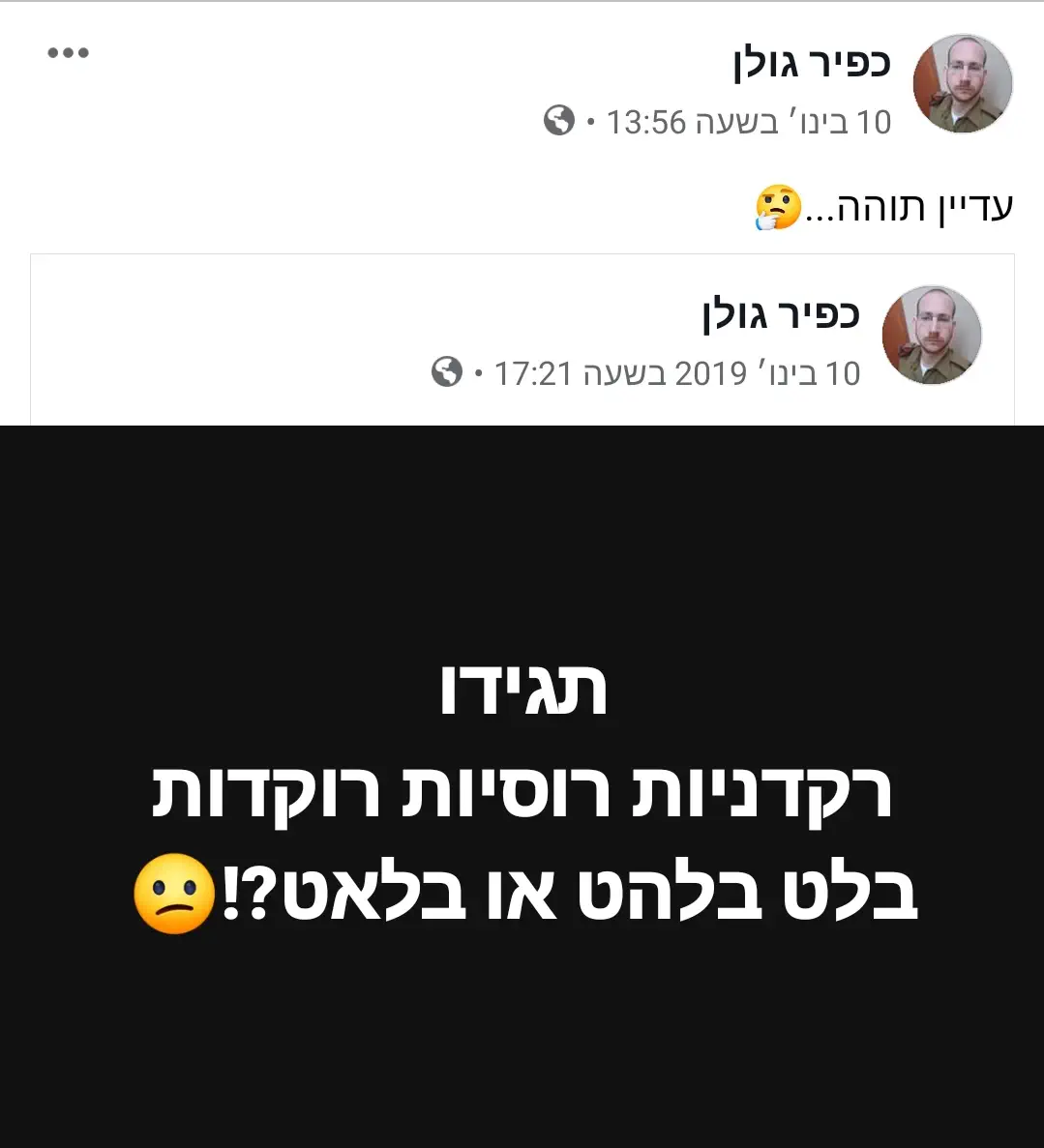Open the author name in the shared 2019 post

click(x=780, y=314)
